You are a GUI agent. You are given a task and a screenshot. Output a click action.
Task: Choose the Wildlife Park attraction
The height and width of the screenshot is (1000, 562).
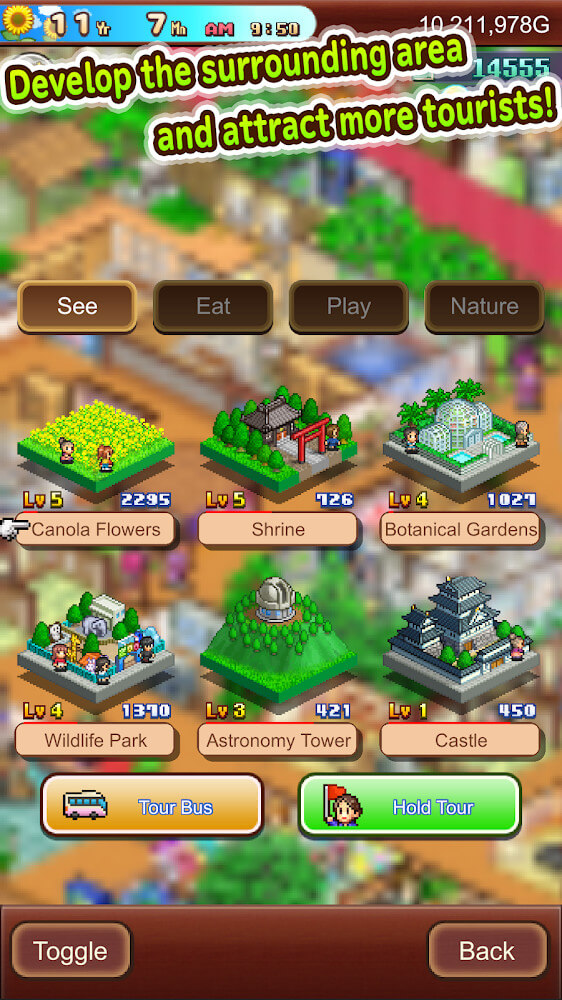tap(96, 740)
